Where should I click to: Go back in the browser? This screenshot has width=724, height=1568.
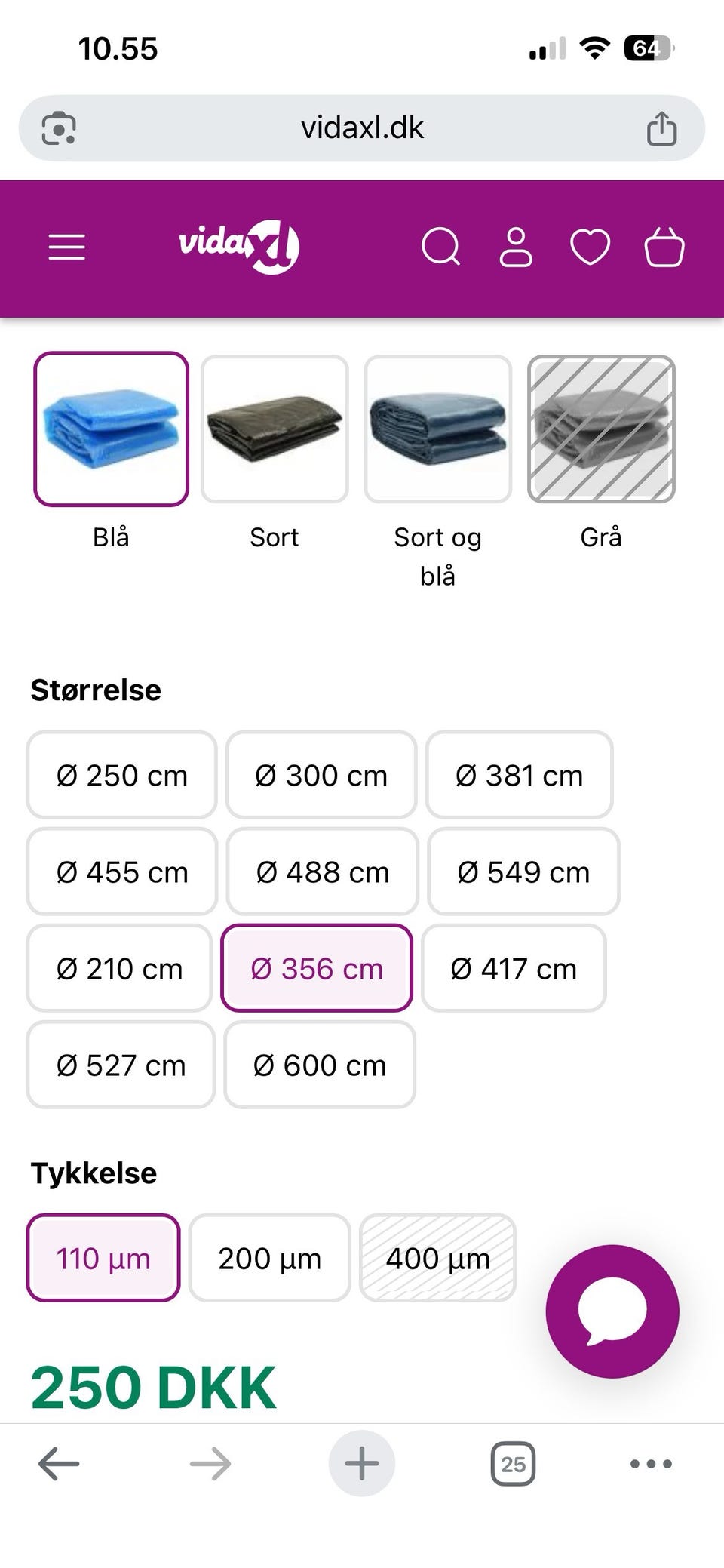(59, 1464)
